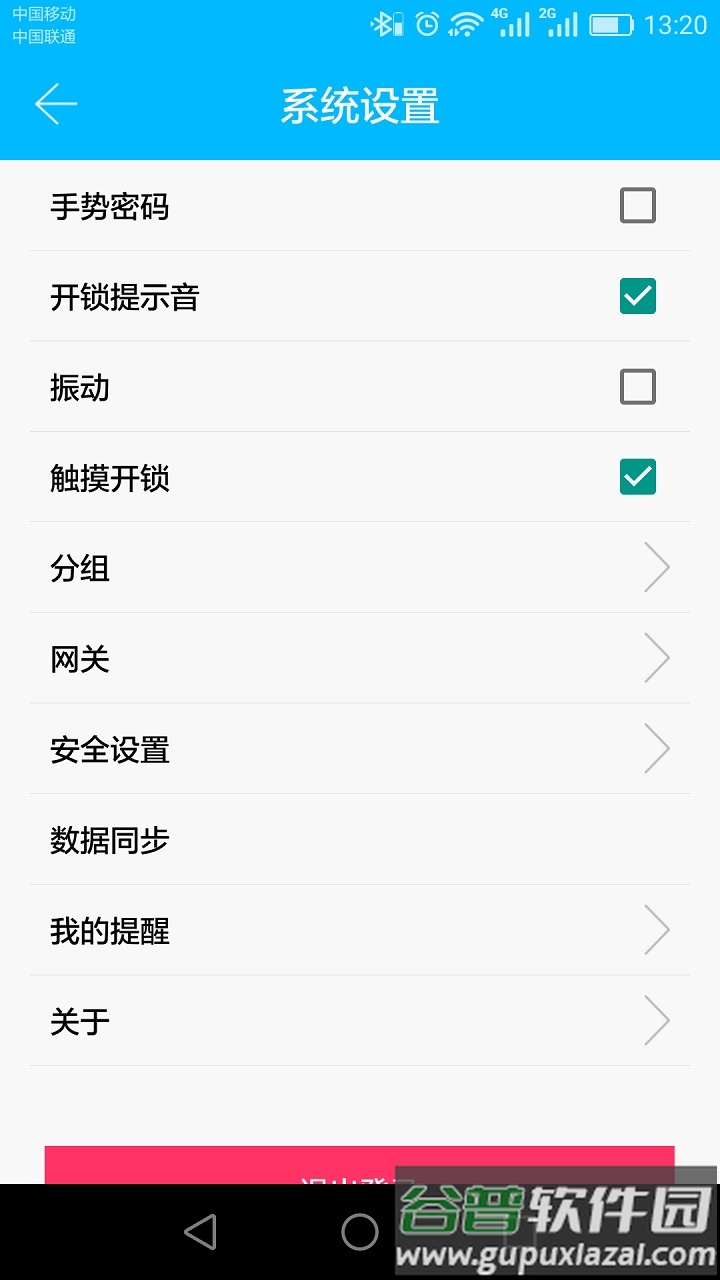Tap the system back triangle

(x=201, y=1232)
